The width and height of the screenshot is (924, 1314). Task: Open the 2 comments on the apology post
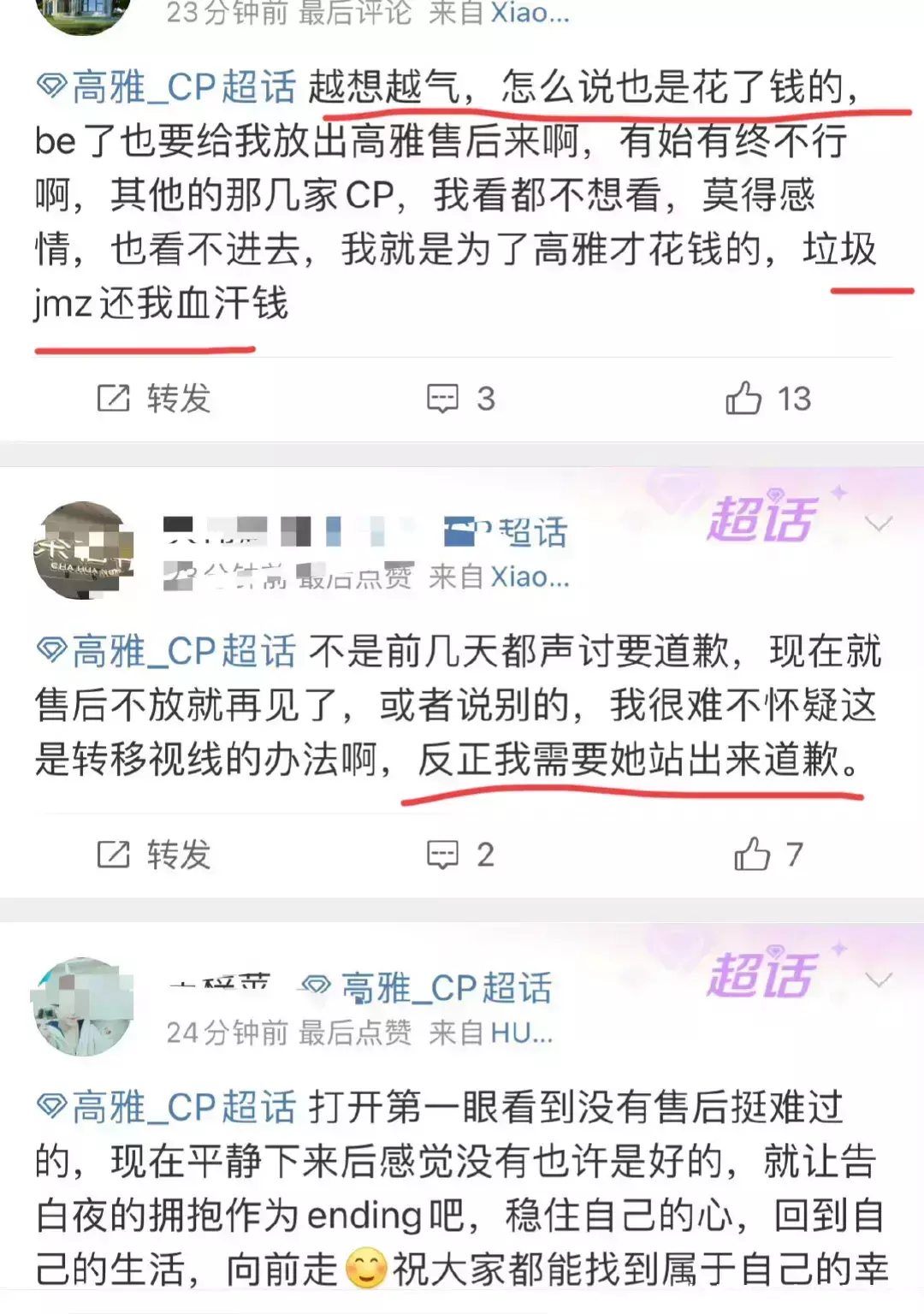[461, 855]
